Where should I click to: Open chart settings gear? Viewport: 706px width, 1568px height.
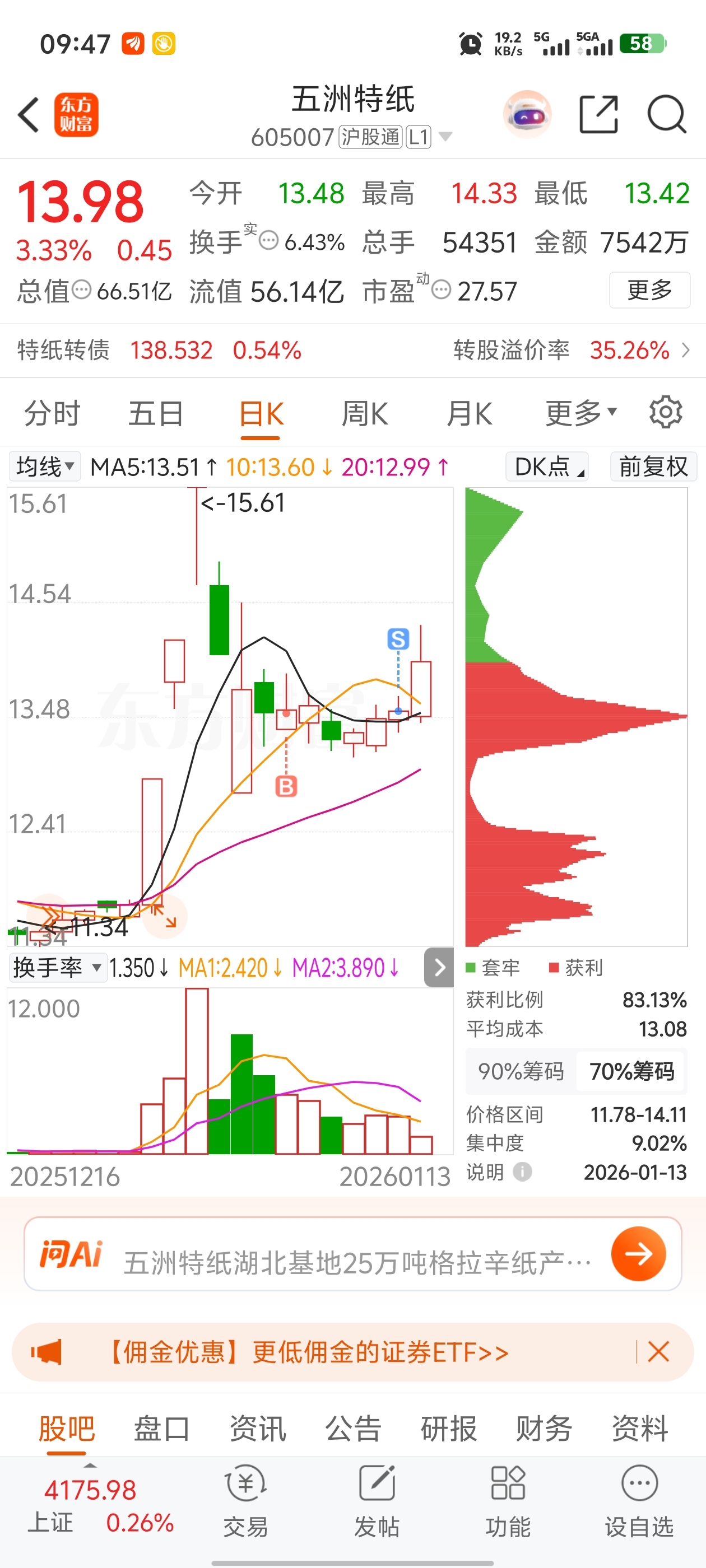pyautogui.click(x=665, y=413)
